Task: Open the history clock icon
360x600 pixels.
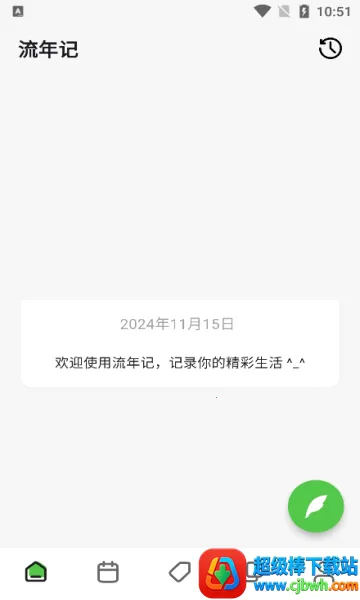Action: tap(330, 49)
